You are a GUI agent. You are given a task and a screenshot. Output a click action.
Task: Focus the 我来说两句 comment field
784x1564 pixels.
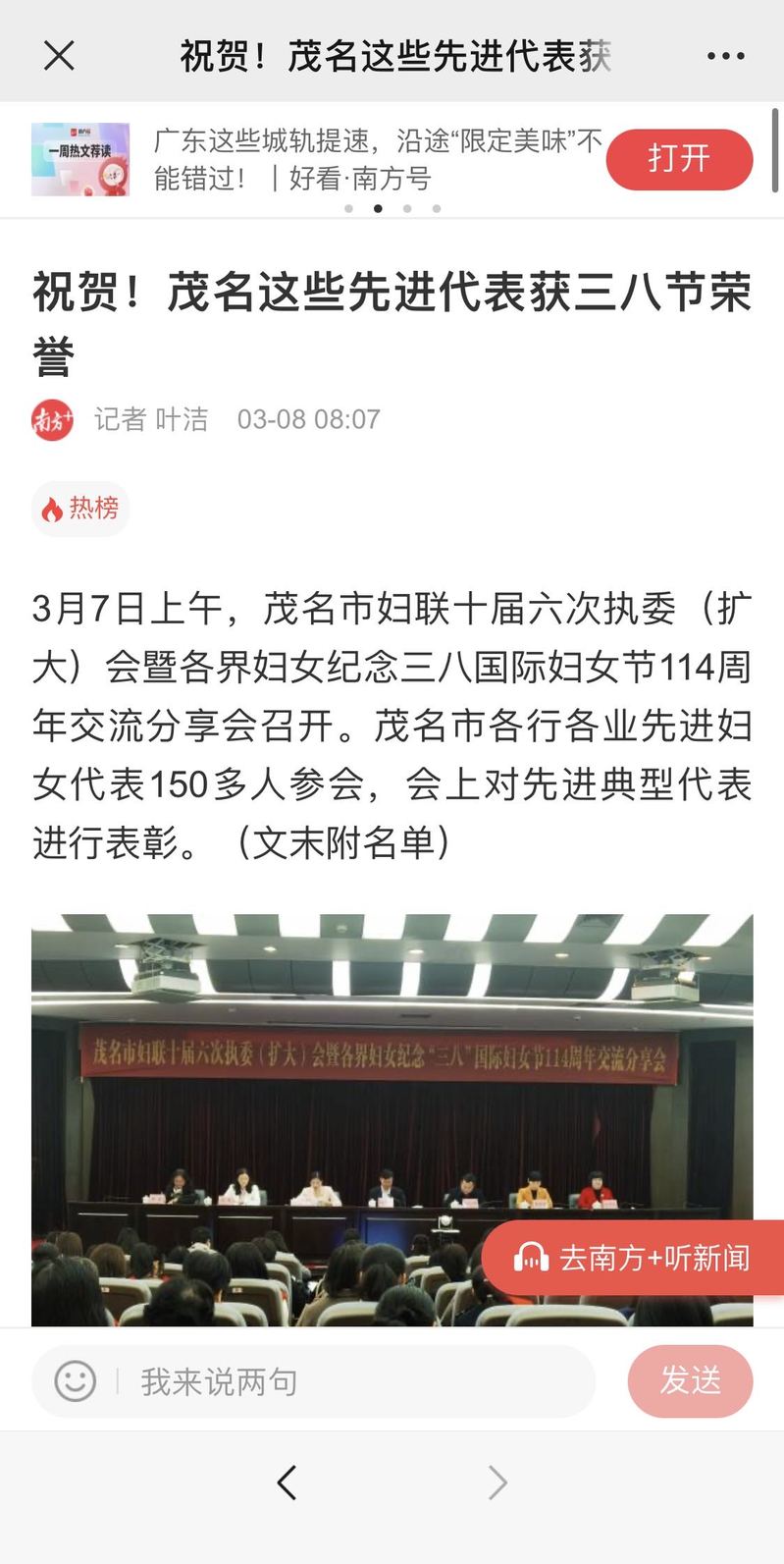coord(353,1381)
